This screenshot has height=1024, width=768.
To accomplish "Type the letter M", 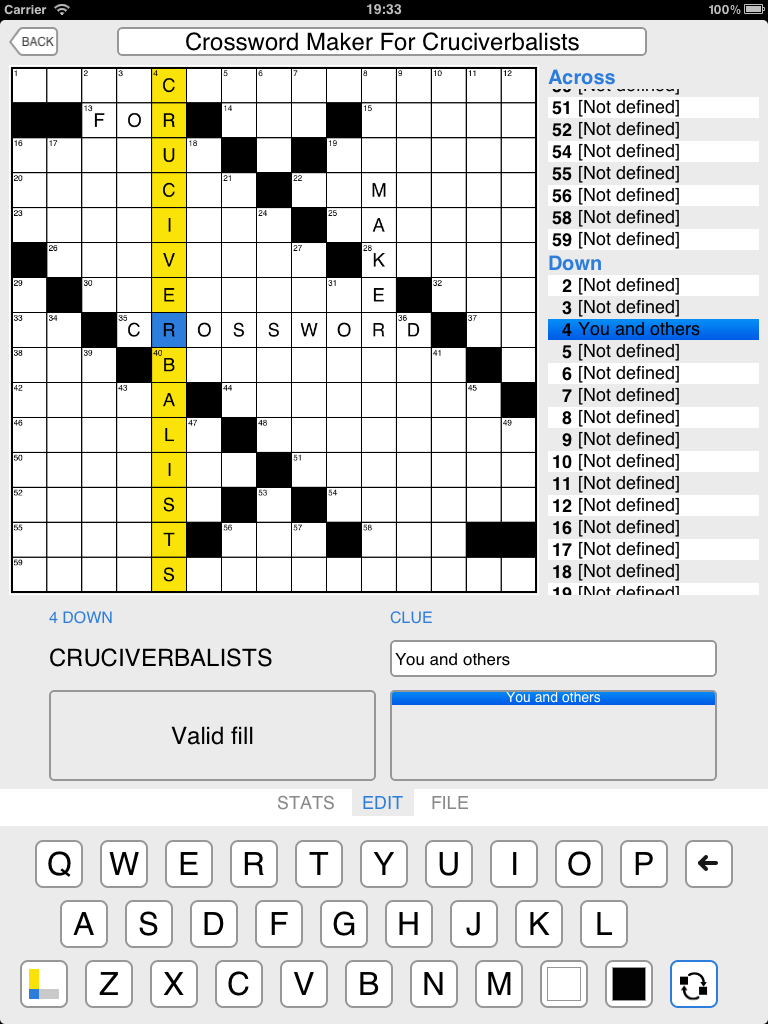I will [x=499, y=984].
